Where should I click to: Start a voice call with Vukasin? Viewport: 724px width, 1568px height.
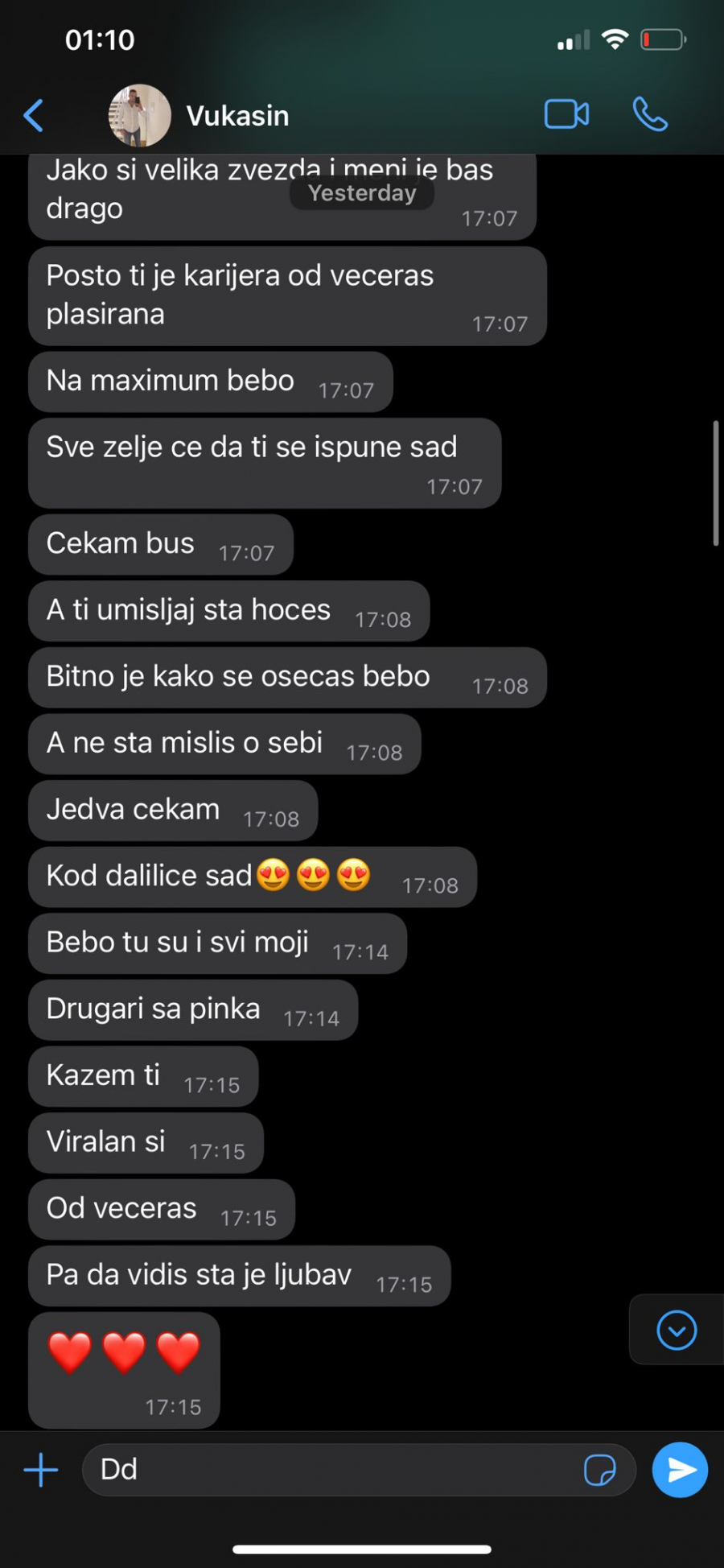(x=650, y=114)
